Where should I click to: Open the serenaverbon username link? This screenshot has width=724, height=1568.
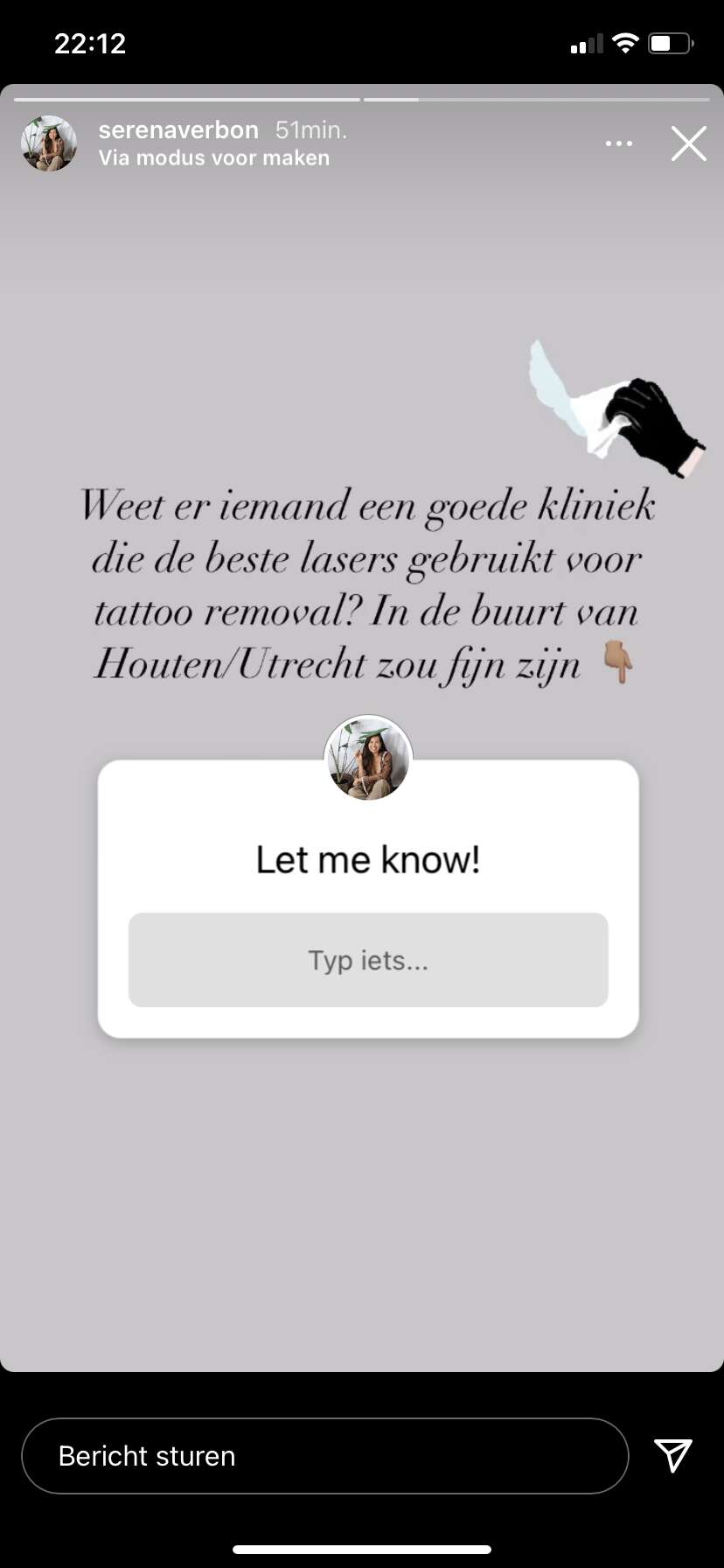(x=178, y=130)
